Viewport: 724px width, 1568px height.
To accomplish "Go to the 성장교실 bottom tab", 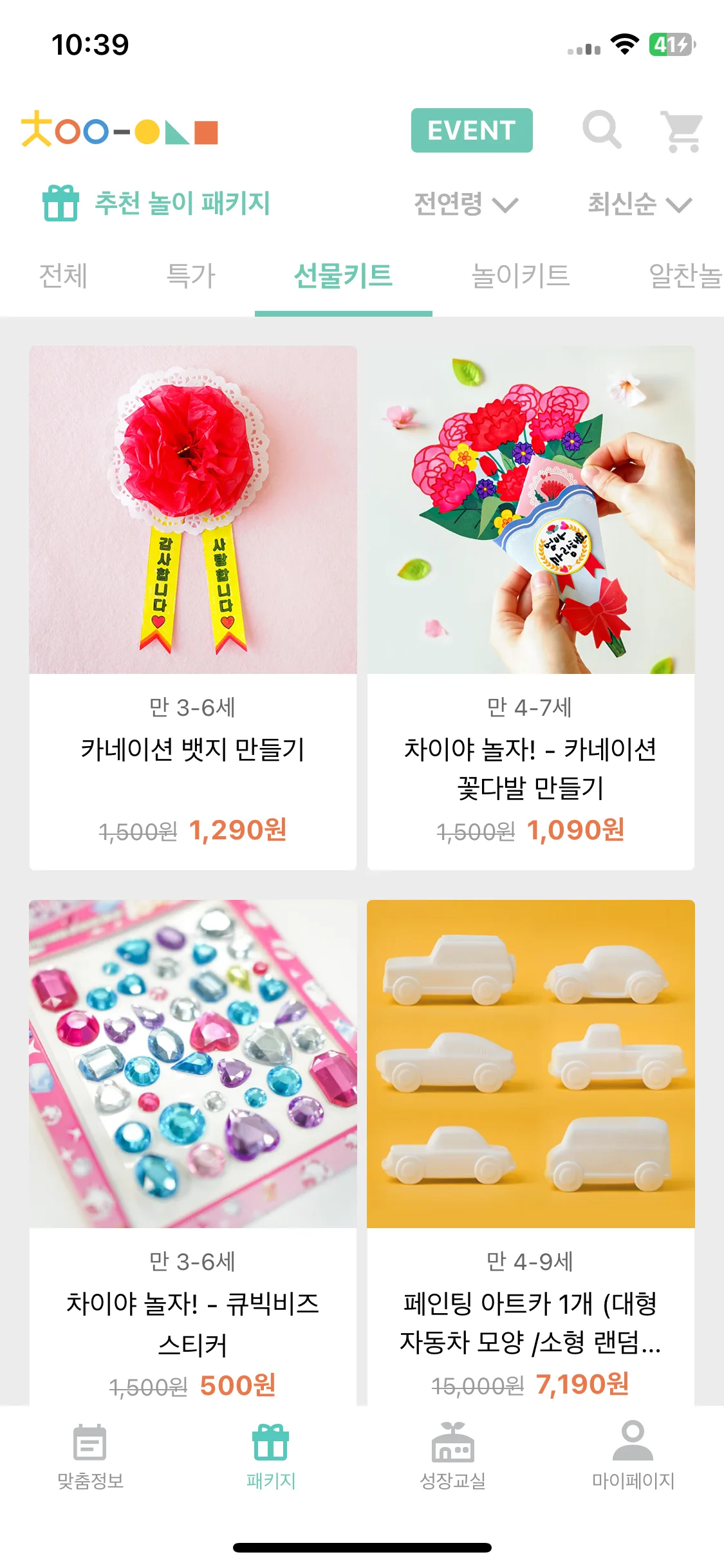I will click(x=452, y=1457).
